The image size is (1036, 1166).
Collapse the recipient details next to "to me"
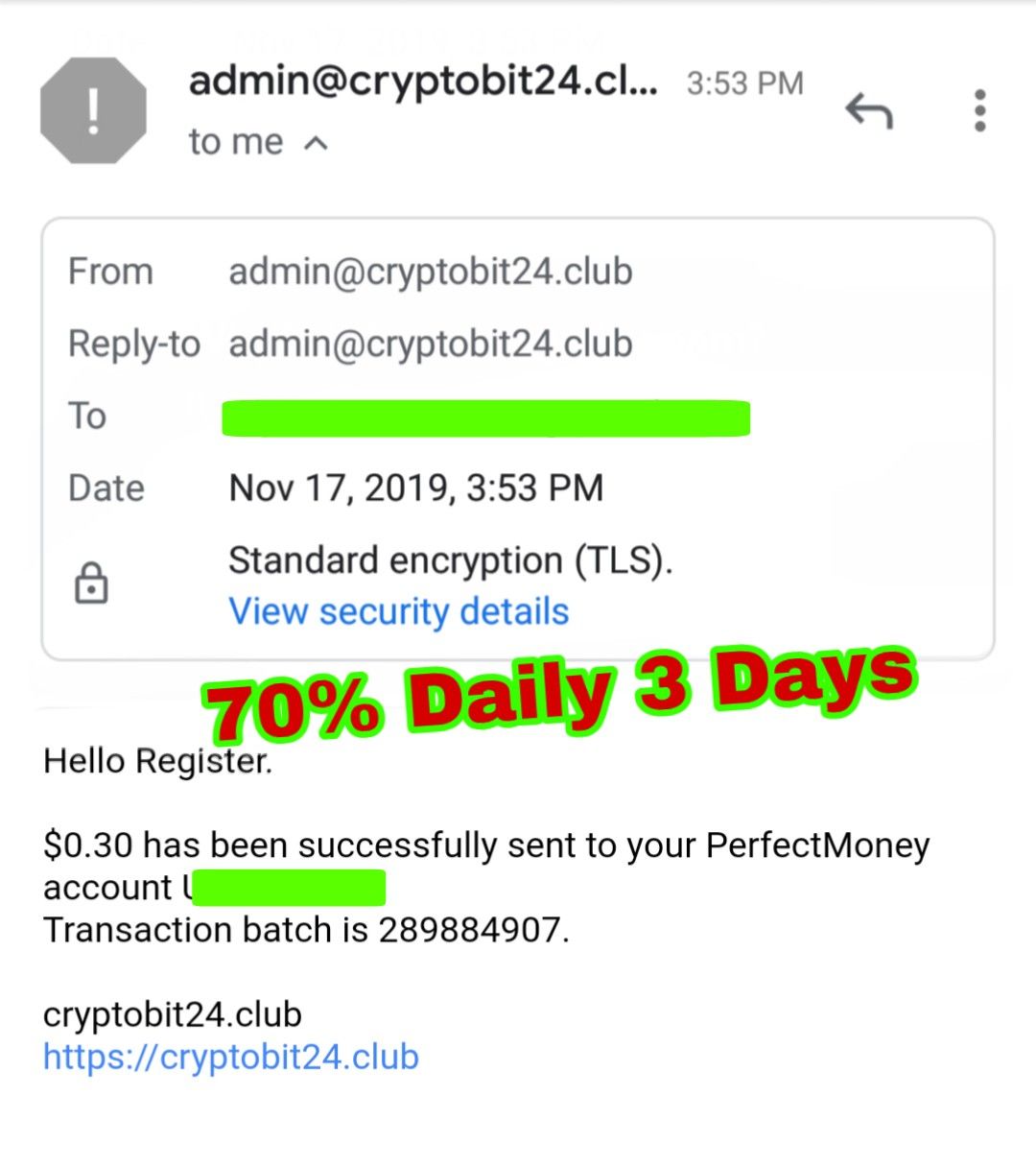click(316, 144)
